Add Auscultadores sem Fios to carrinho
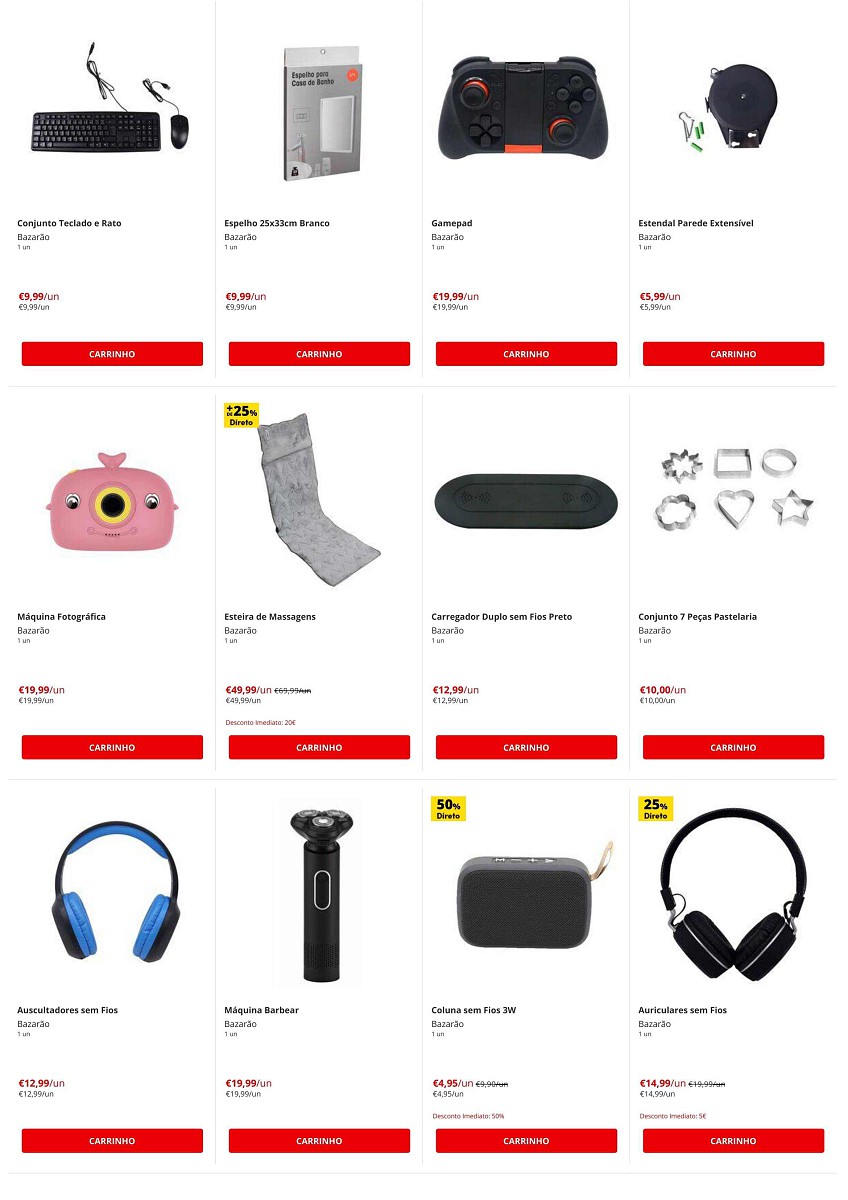The height and width of the screenshot is (1200, 848). click(x=112, y=1141)
